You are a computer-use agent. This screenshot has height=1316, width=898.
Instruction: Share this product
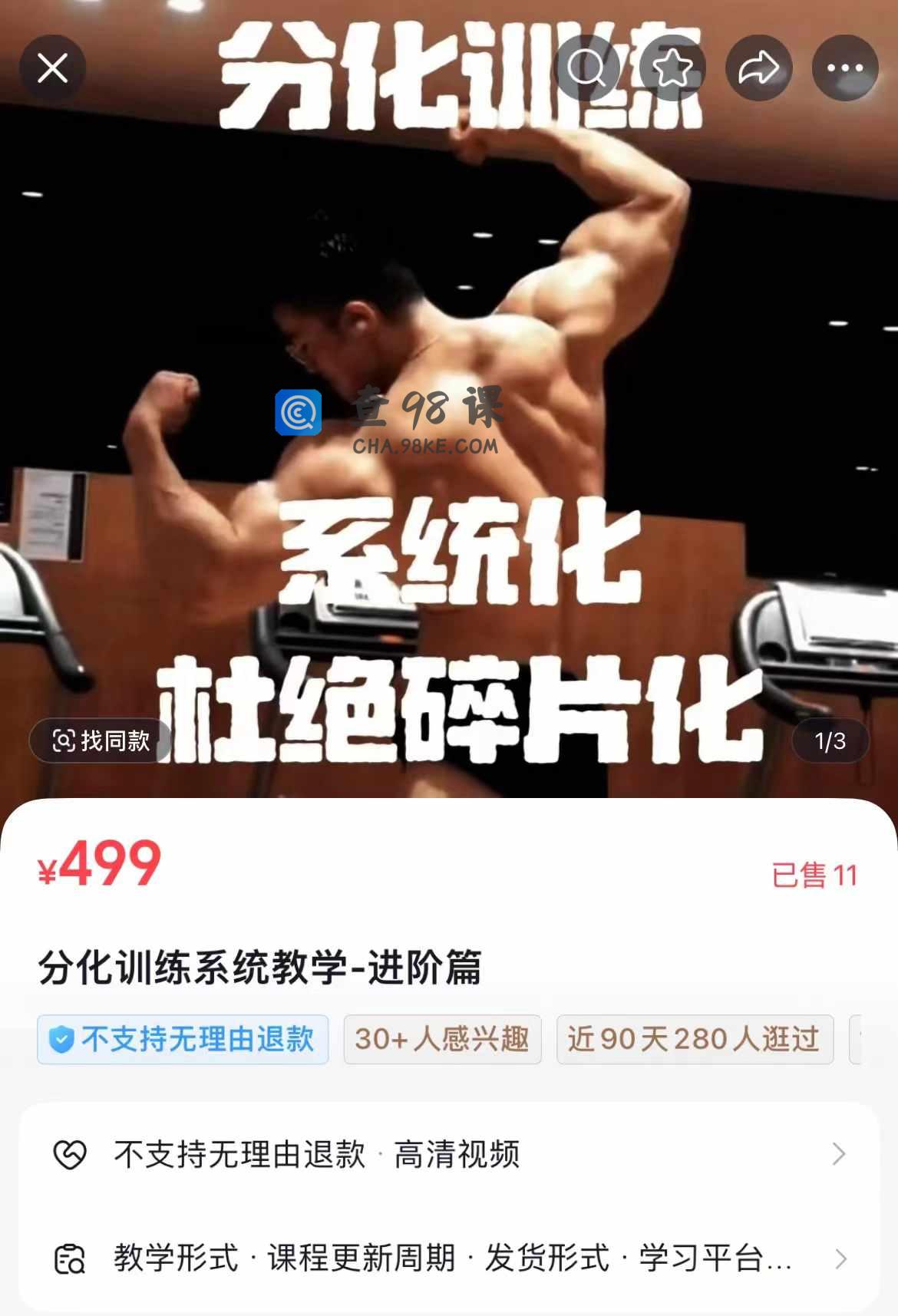pos(758,68)
